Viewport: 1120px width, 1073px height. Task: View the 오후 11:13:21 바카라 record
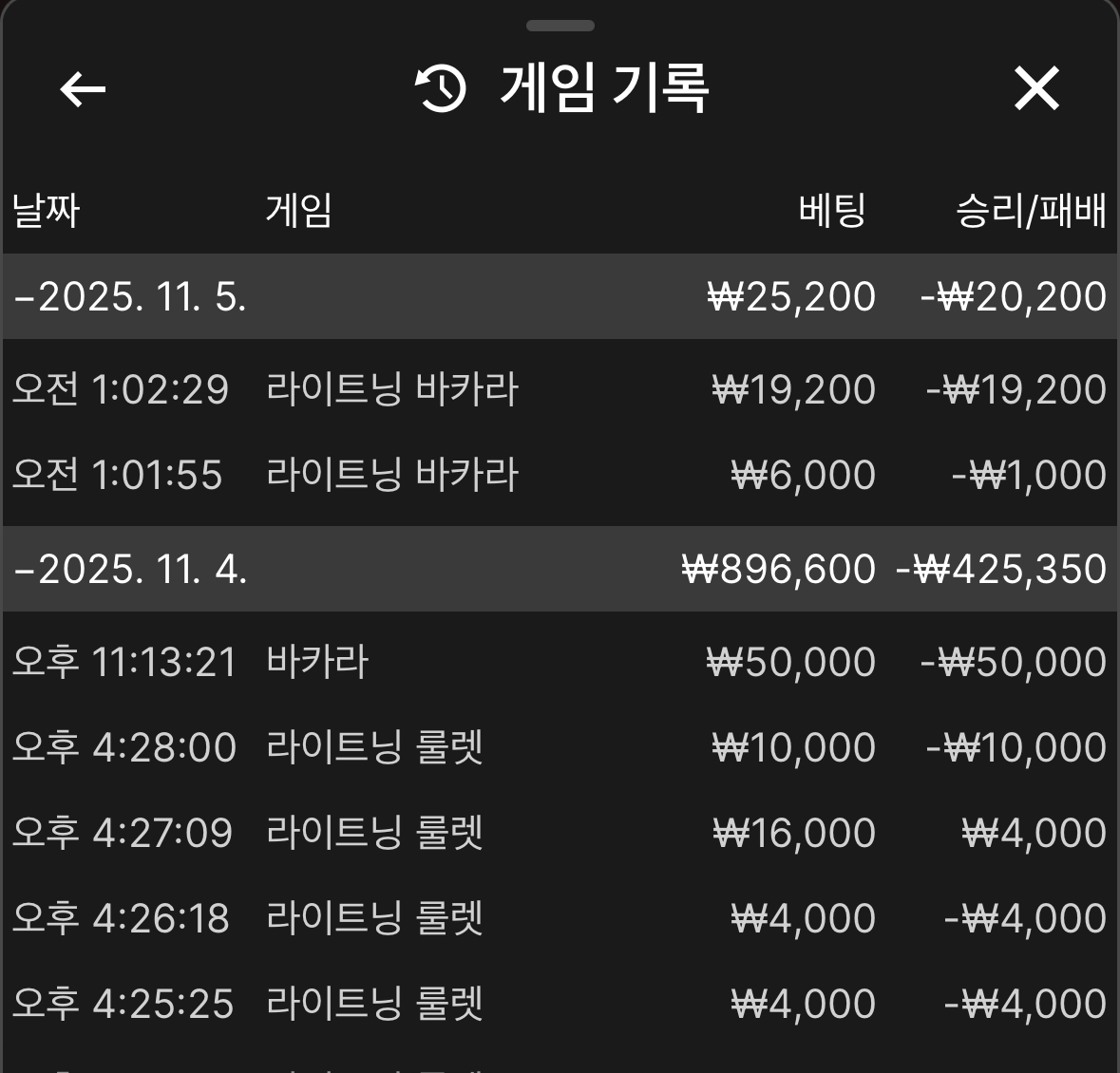point(559,662)
